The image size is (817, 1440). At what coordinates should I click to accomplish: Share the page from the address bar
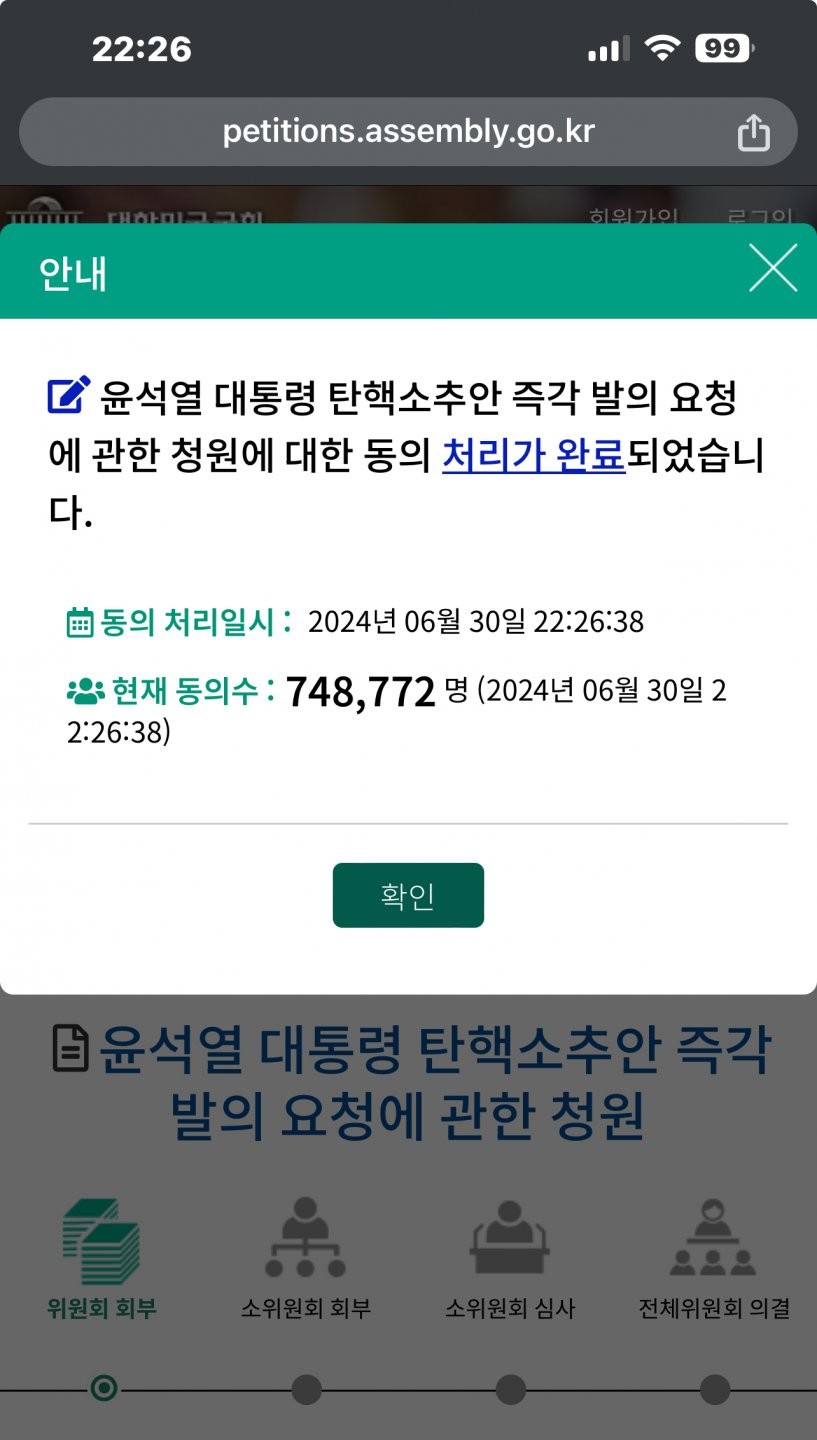(x=754, y=132)
